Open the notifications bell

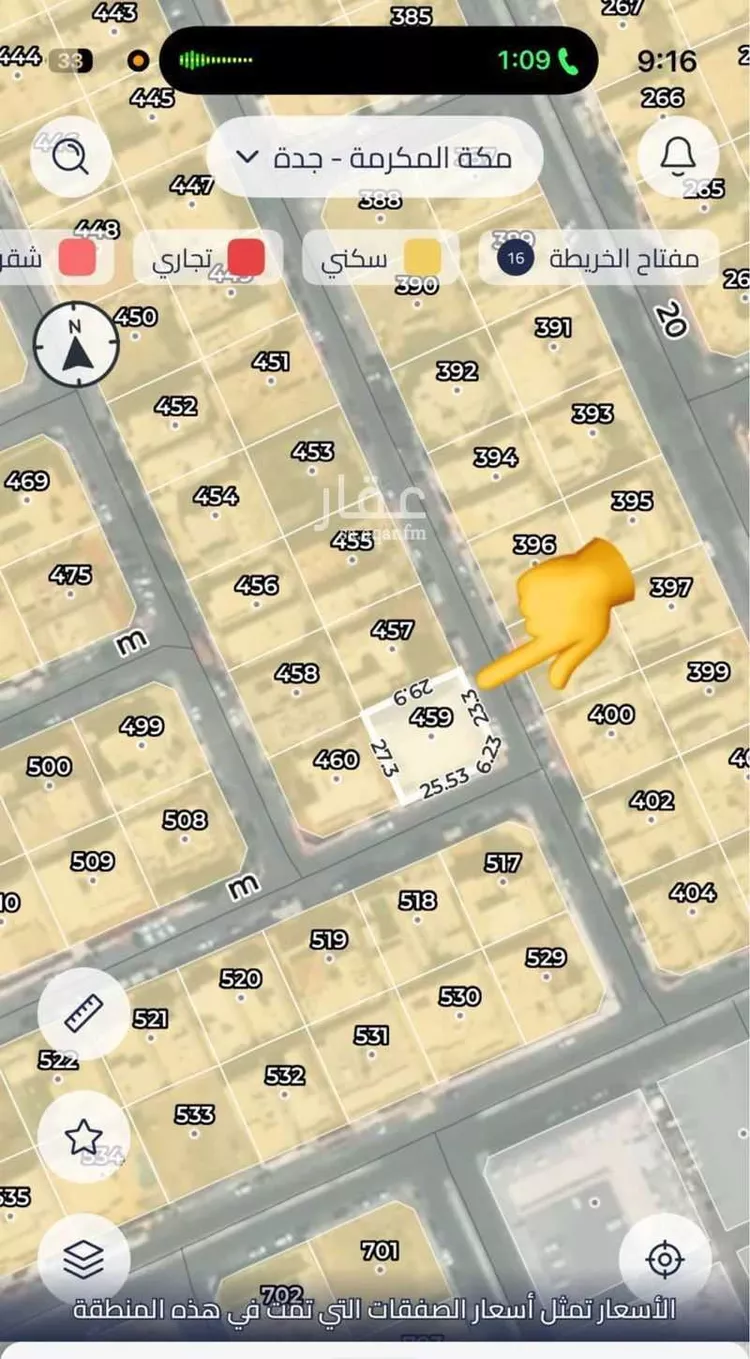678,156
